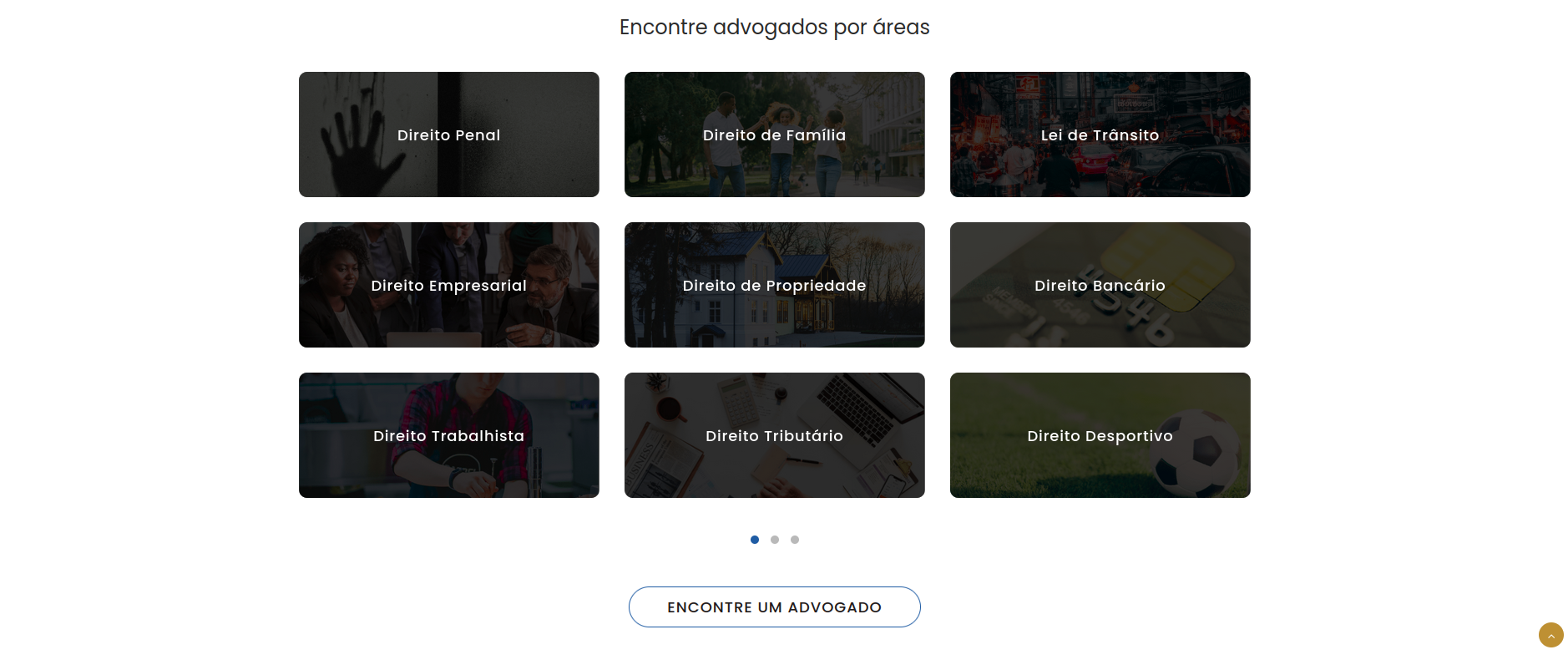Viewport: 1568px width, 665px height.
Task: Open the Direito Bancário card
Action: coord(1100,285)
